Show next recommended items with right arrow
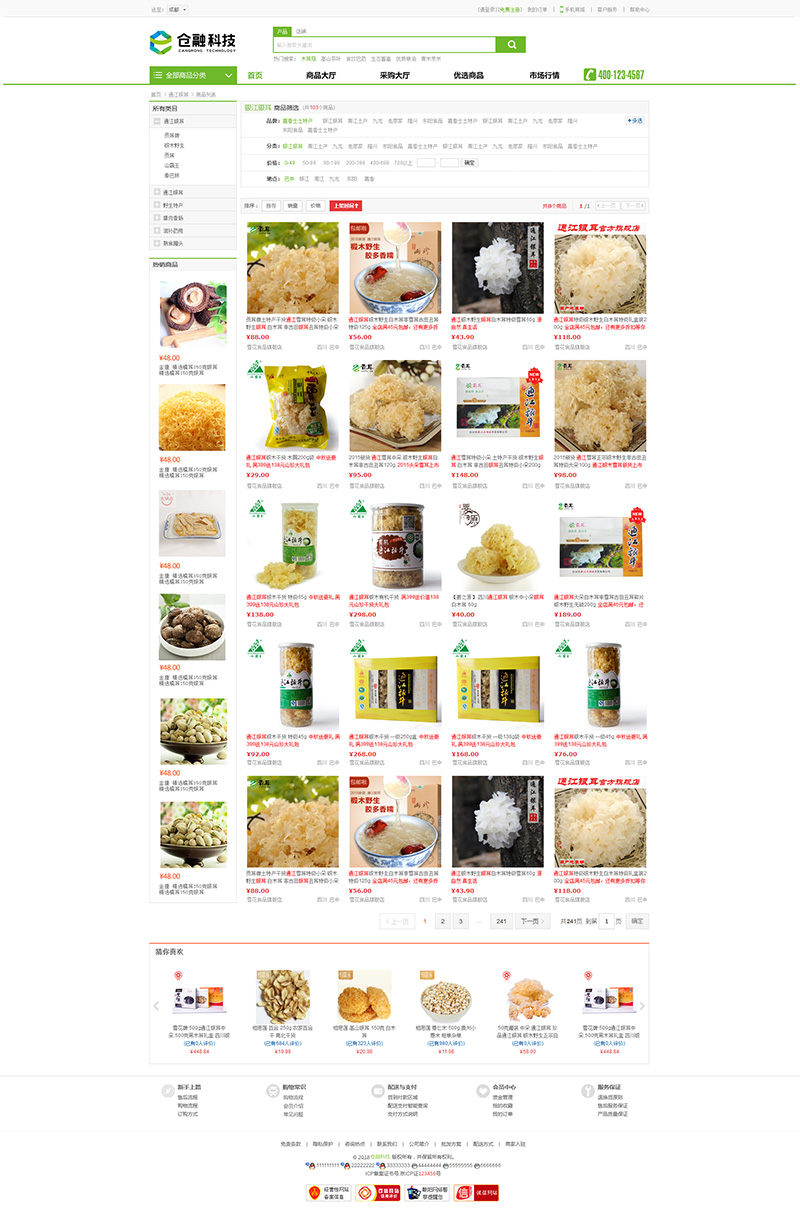Screen dimensions: 800x1230 (642, 1006)
